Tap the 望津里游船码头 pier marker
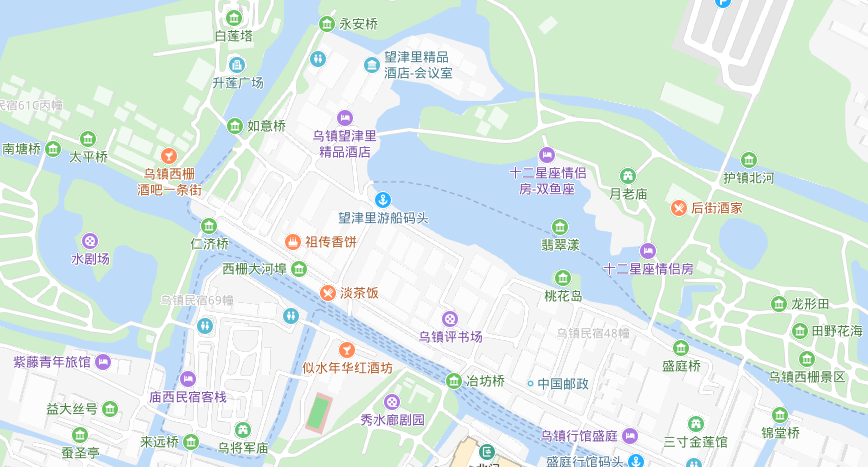868x467 pixels. tap(382, 198)
